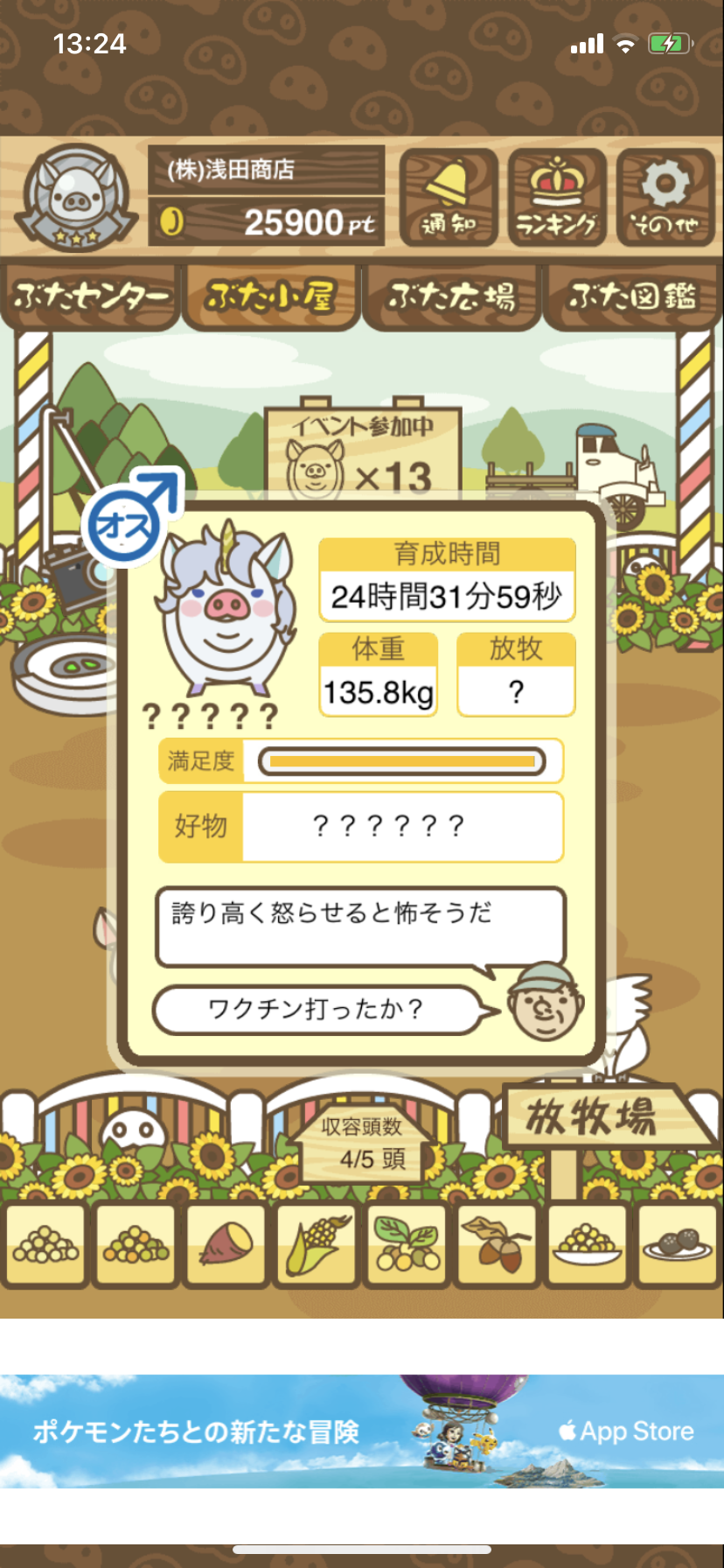
Task: Select the dark truffle plate feed
Action: pos(679,1245)
